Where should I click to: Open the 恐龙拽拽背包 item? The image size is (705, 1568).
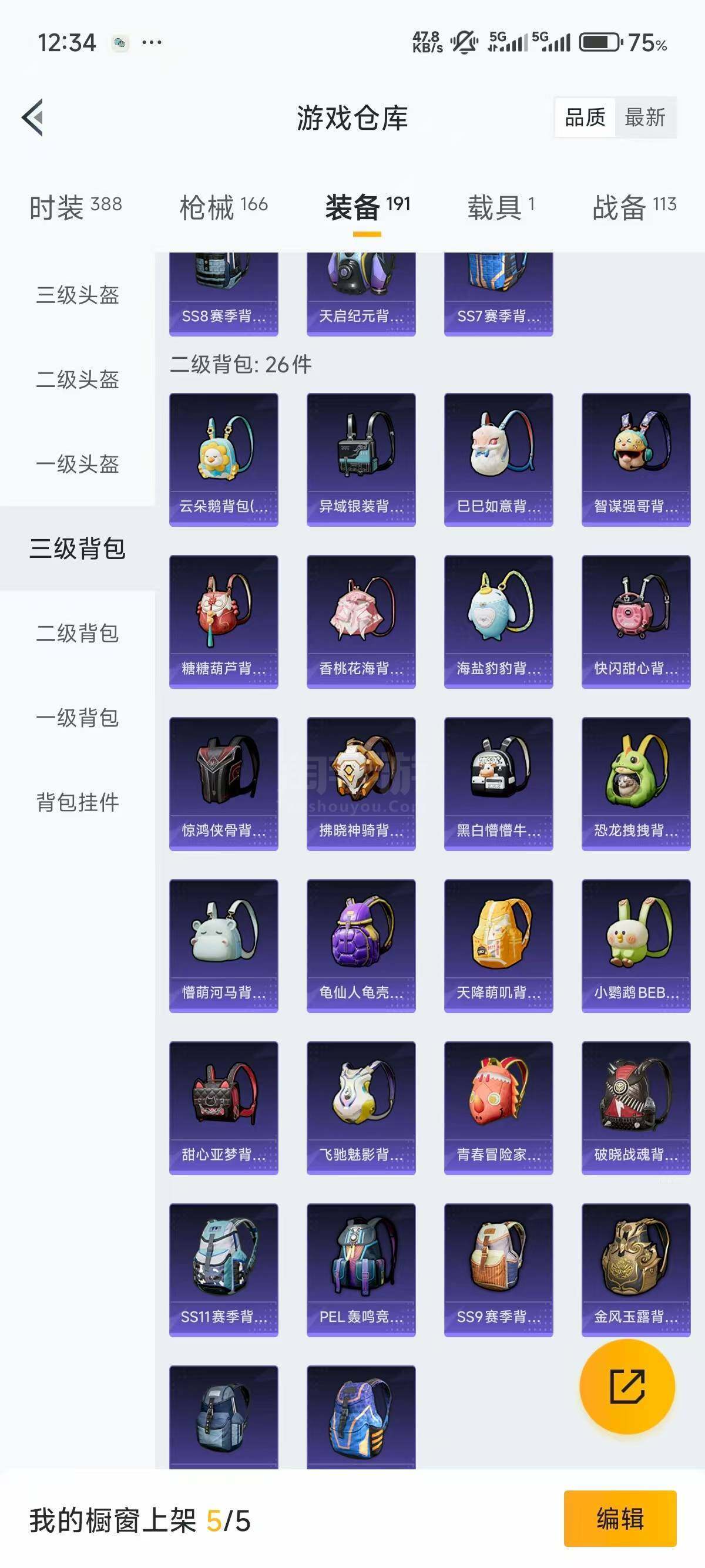pyautogui.click(x=636, y=784)
